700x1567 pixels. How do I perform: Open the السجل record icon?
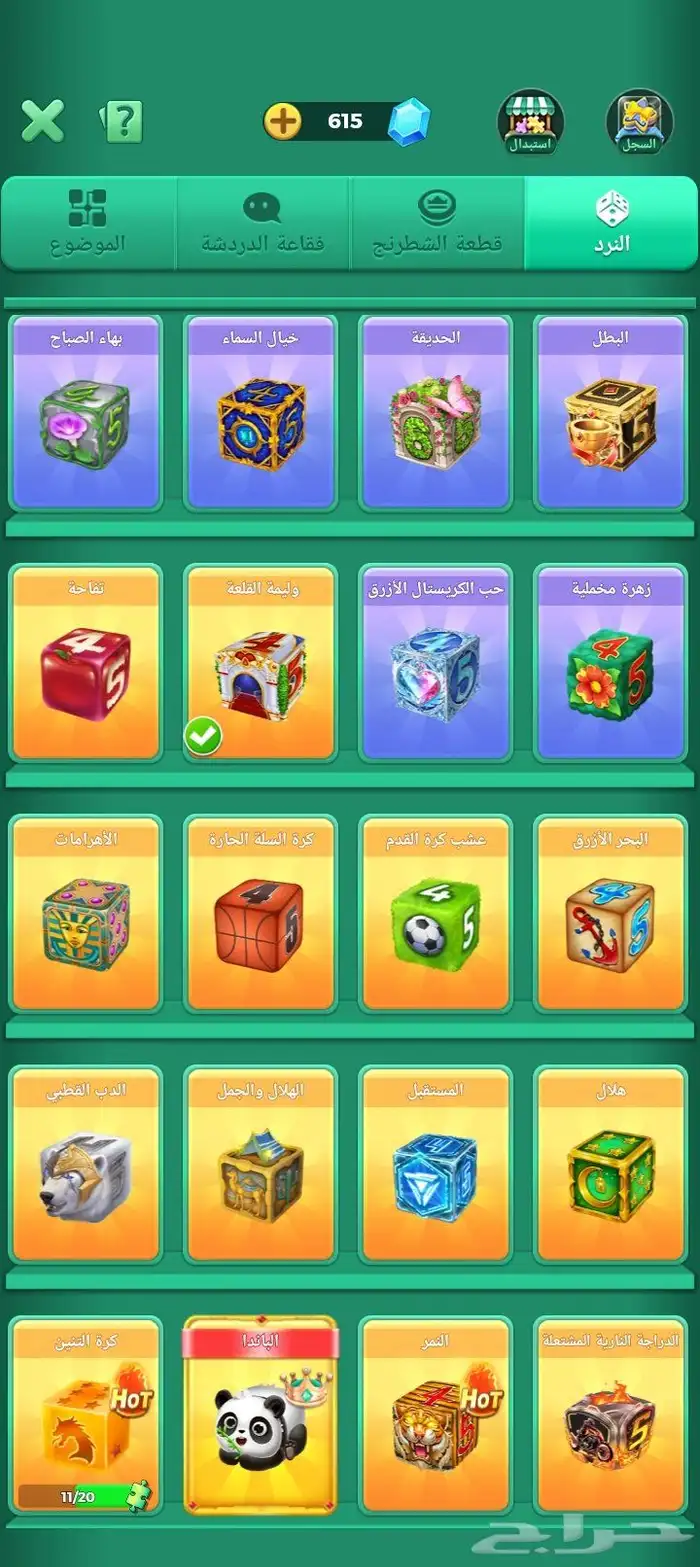(x=639, y=122)
